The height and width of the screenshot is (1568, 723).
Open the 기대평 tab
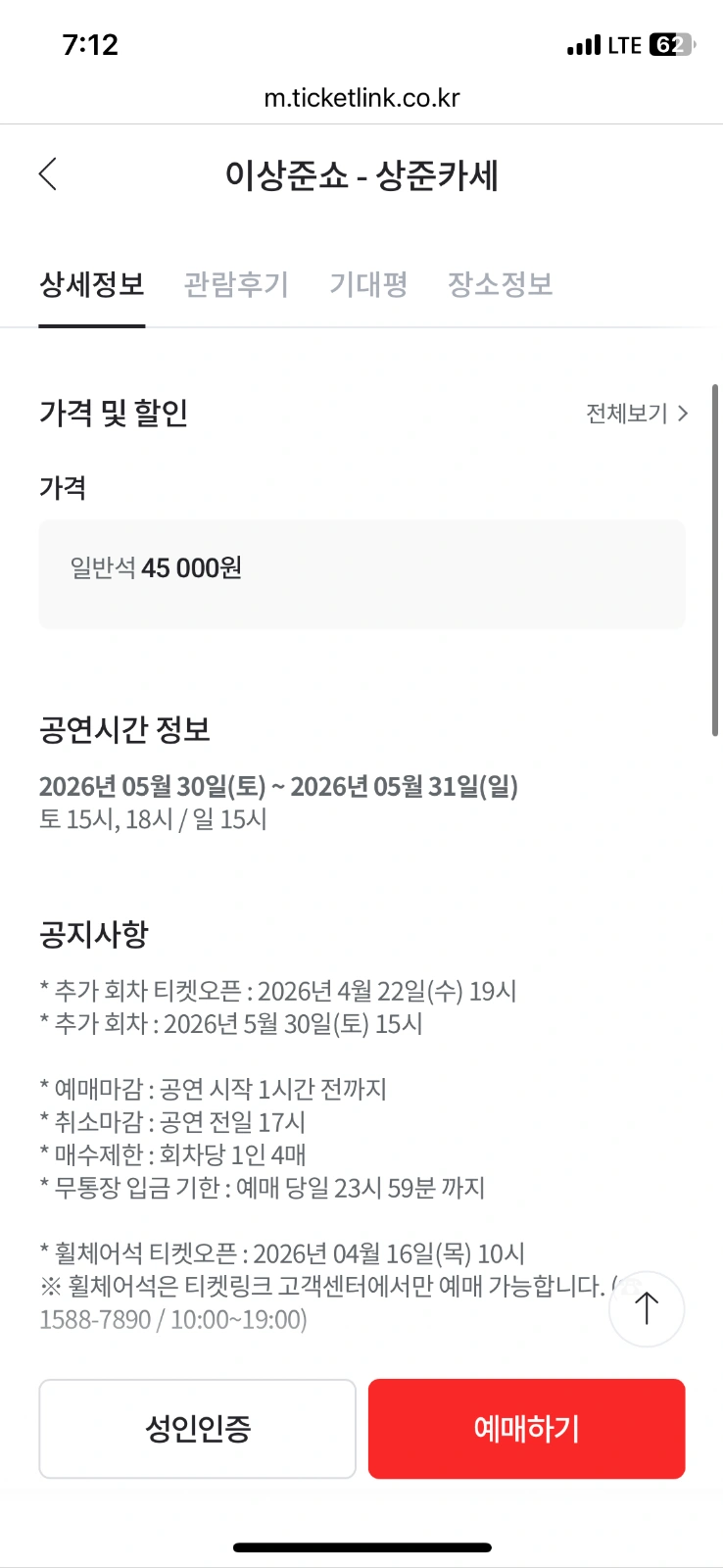point(368,284)
